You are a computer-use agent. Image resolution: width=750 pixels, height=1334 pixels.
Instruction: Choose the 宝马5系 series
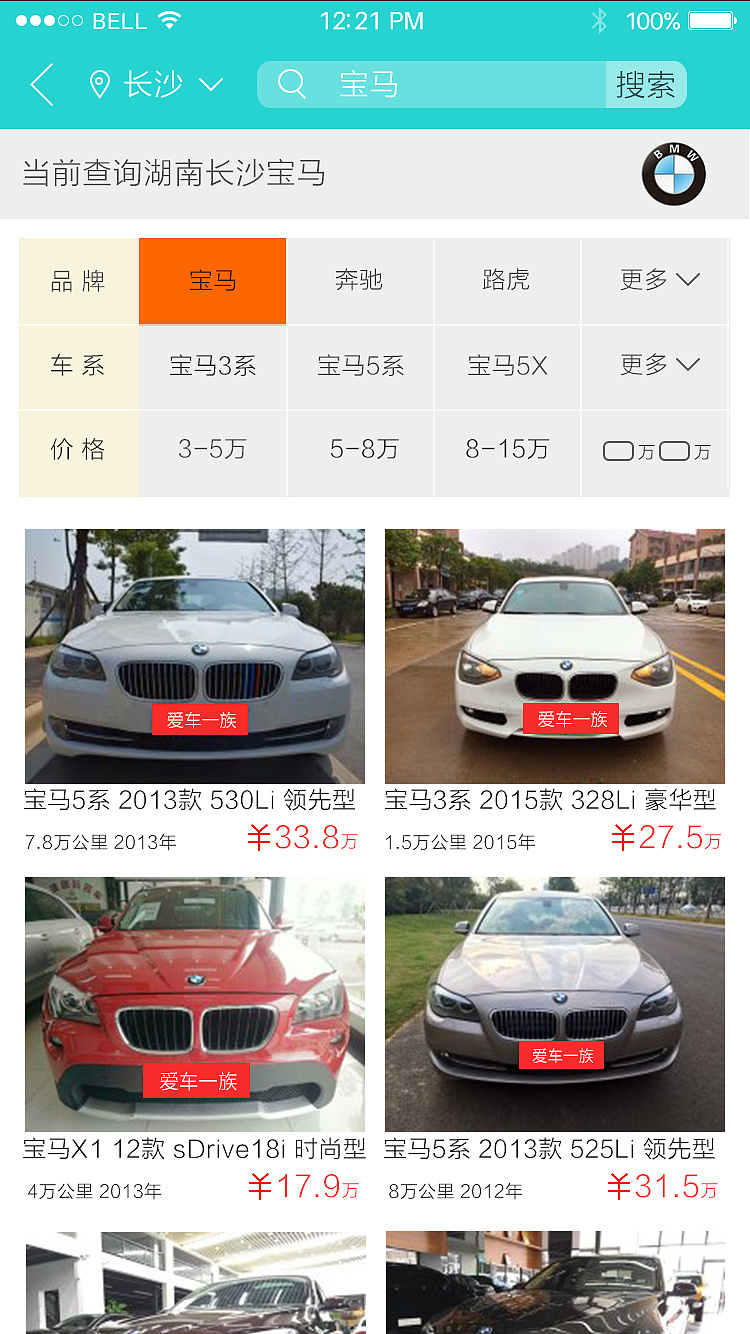(x=360, y=366)
